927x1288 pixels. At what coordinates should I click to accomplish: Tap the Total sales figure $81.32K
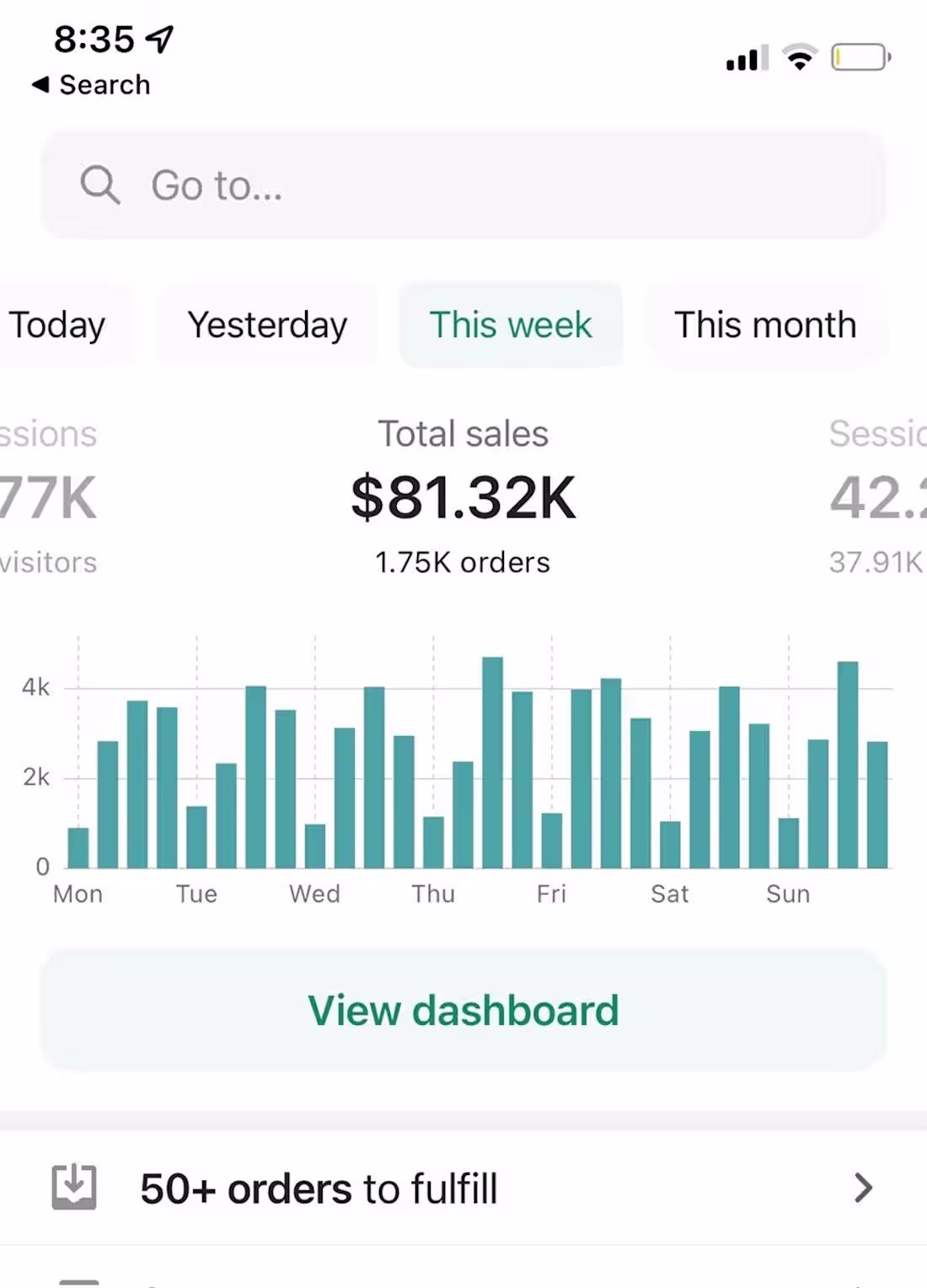(x=463, y=496)
